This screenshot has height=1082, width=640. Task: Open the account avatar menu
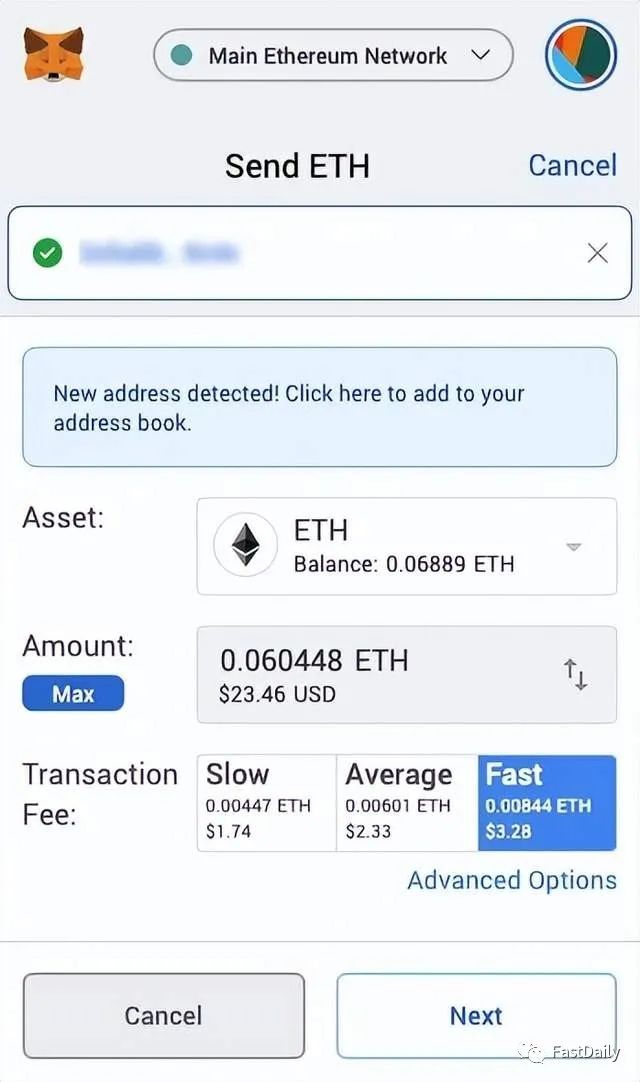pos(581,55)
